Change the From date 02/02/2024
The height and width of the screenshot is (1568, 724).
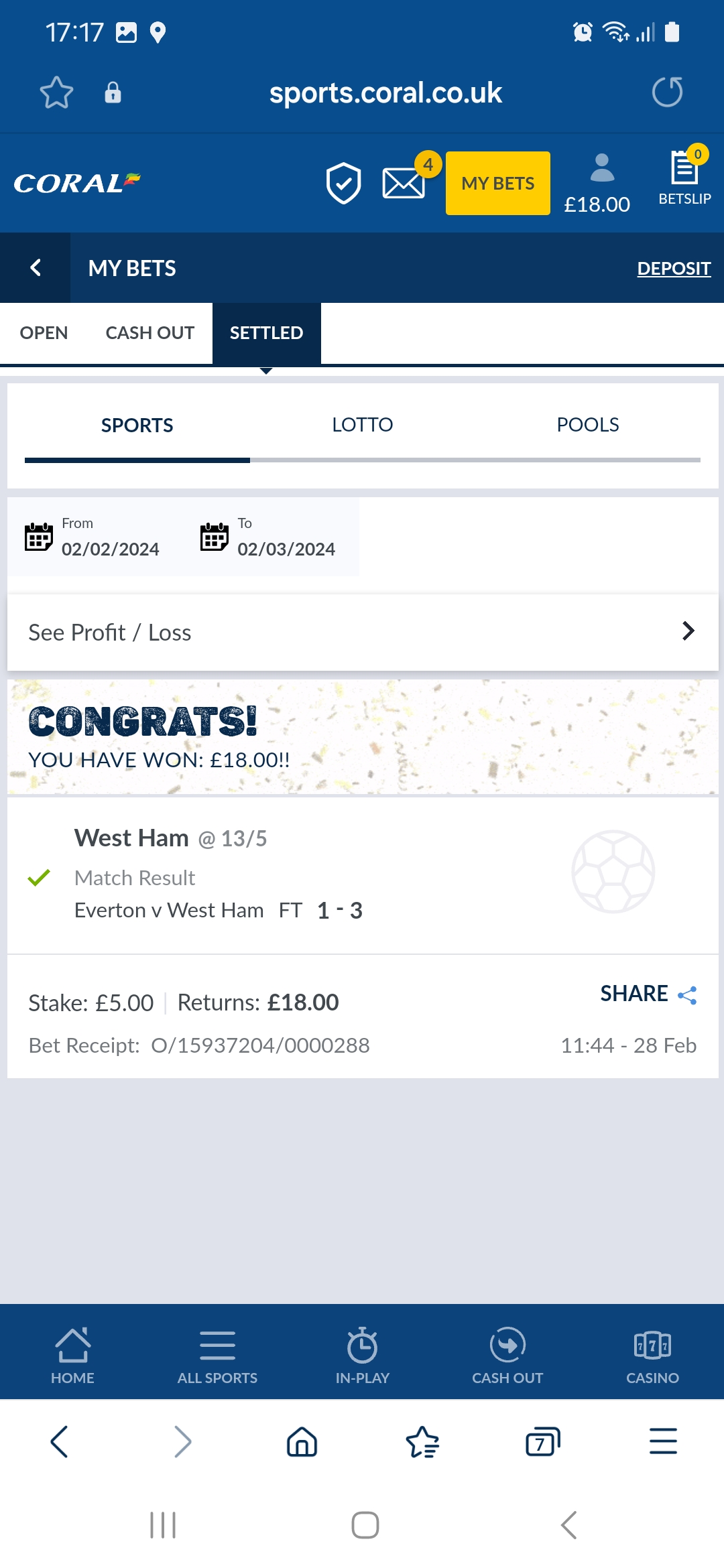click(x=94, y=537)
